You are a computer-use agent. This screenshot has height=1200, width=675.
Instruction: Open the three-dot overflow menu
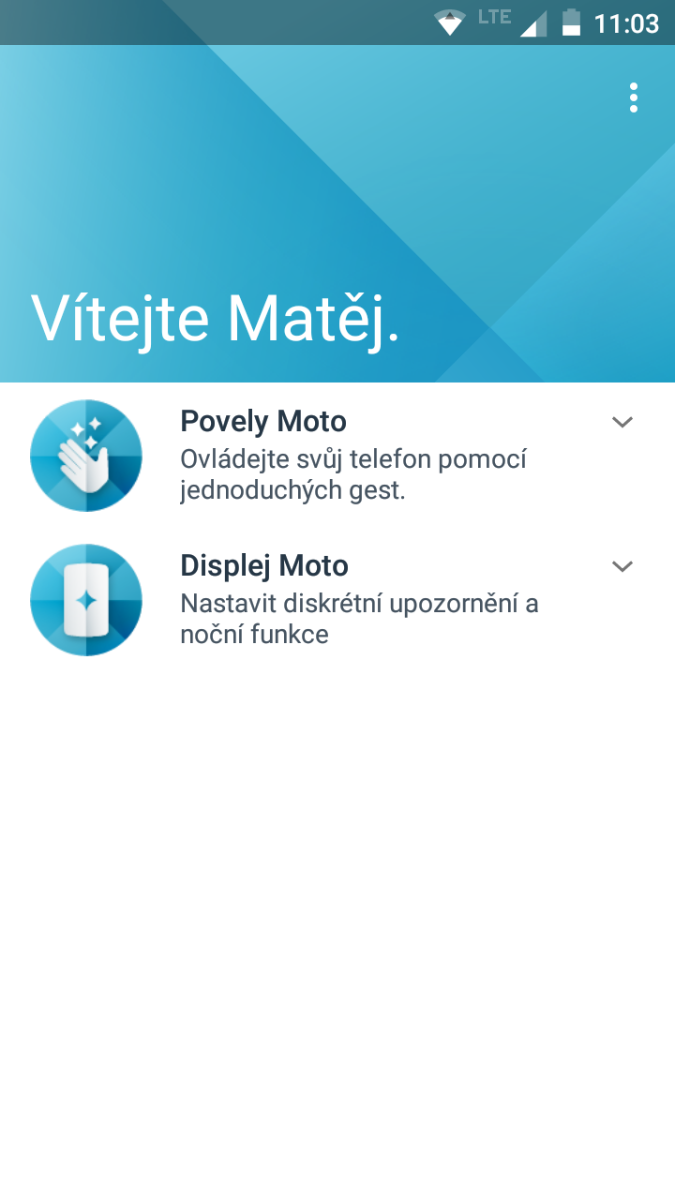tap(633, 98)
